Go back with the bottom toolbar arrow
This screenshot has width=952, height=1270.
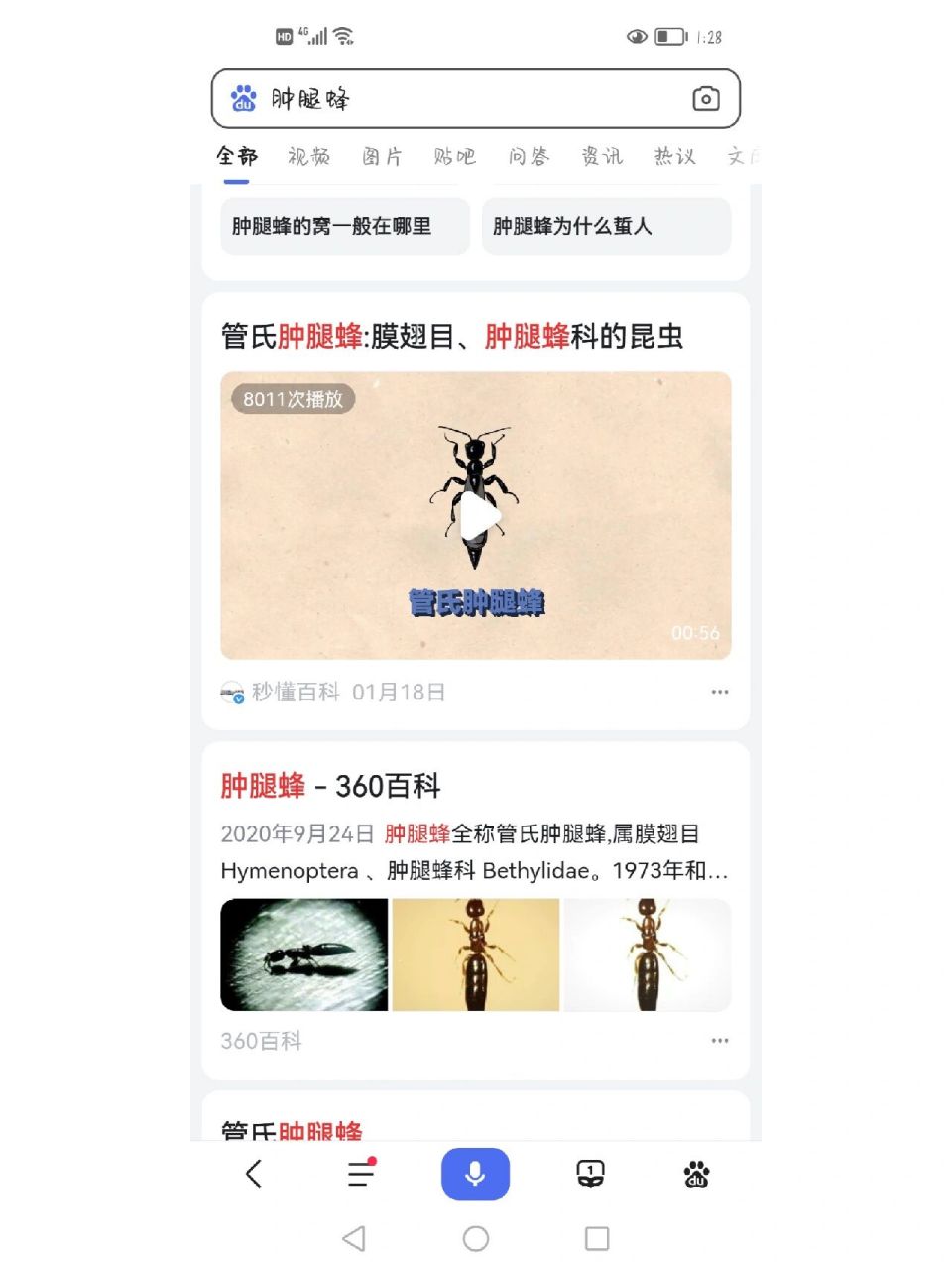[254, 1174]
